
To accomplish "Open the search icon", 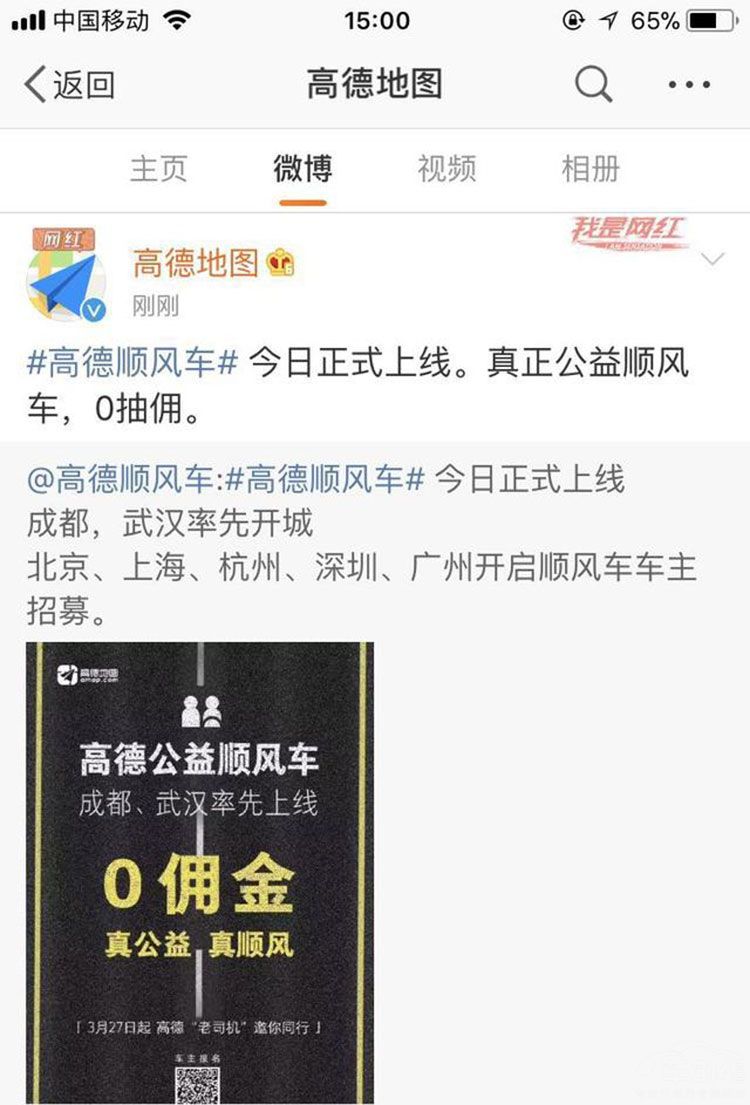I will [x=593, y=85].
